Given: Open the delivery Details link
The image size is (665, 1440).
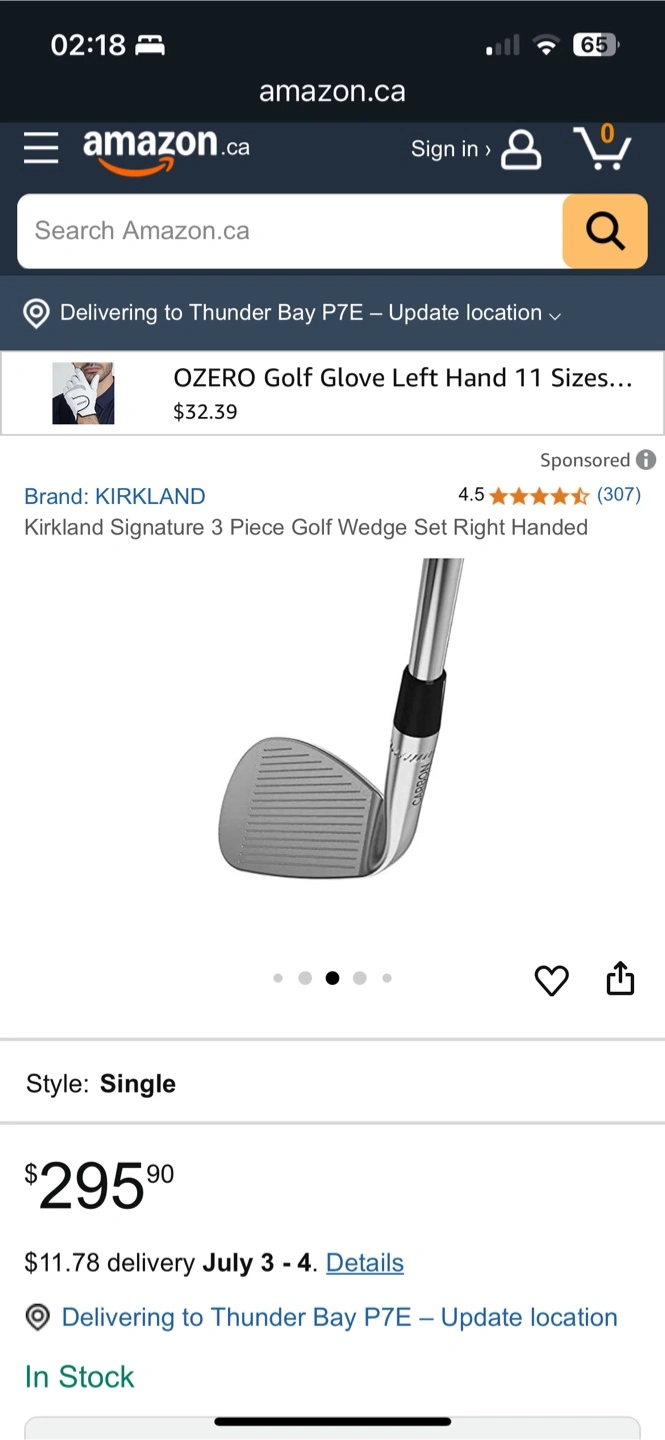Looking at the screenshot, I should point(365,1263).
